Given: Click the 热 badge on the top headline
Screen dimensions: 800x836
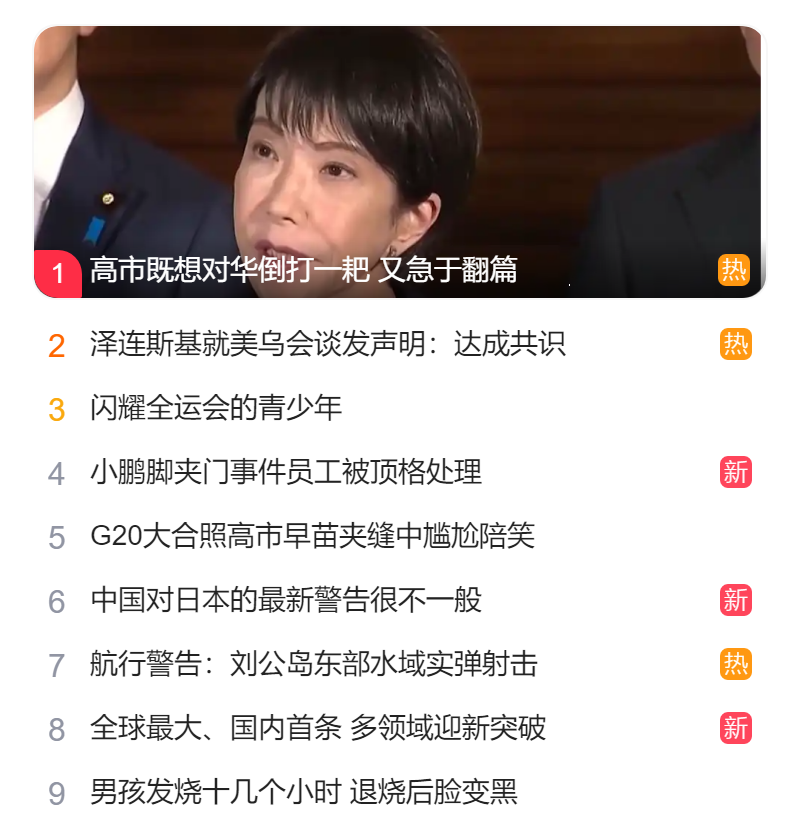Looking at the screenshot, I should [736, 270].
